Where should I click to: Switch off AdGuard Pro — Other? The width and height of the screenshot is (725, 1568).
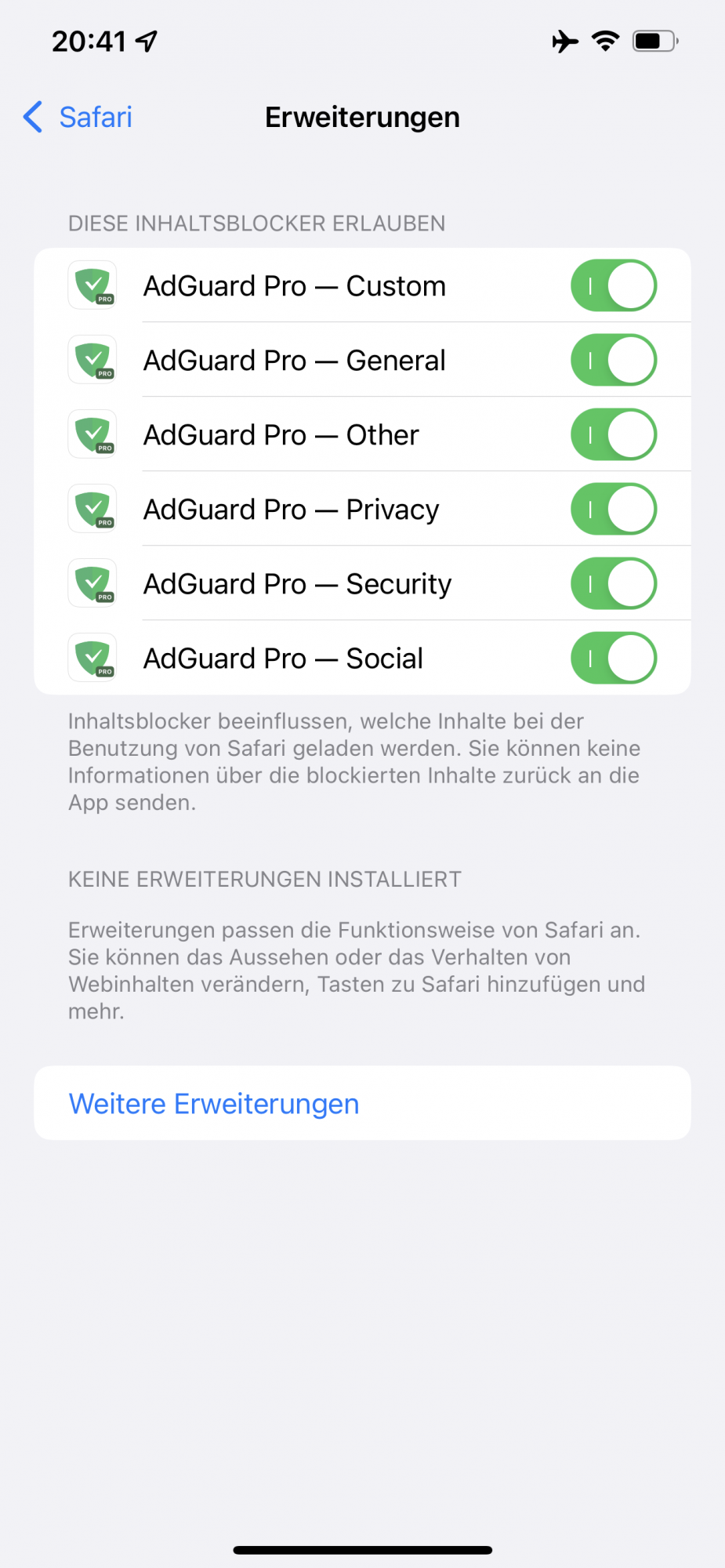pyautogui.click(x=613, y=435)
